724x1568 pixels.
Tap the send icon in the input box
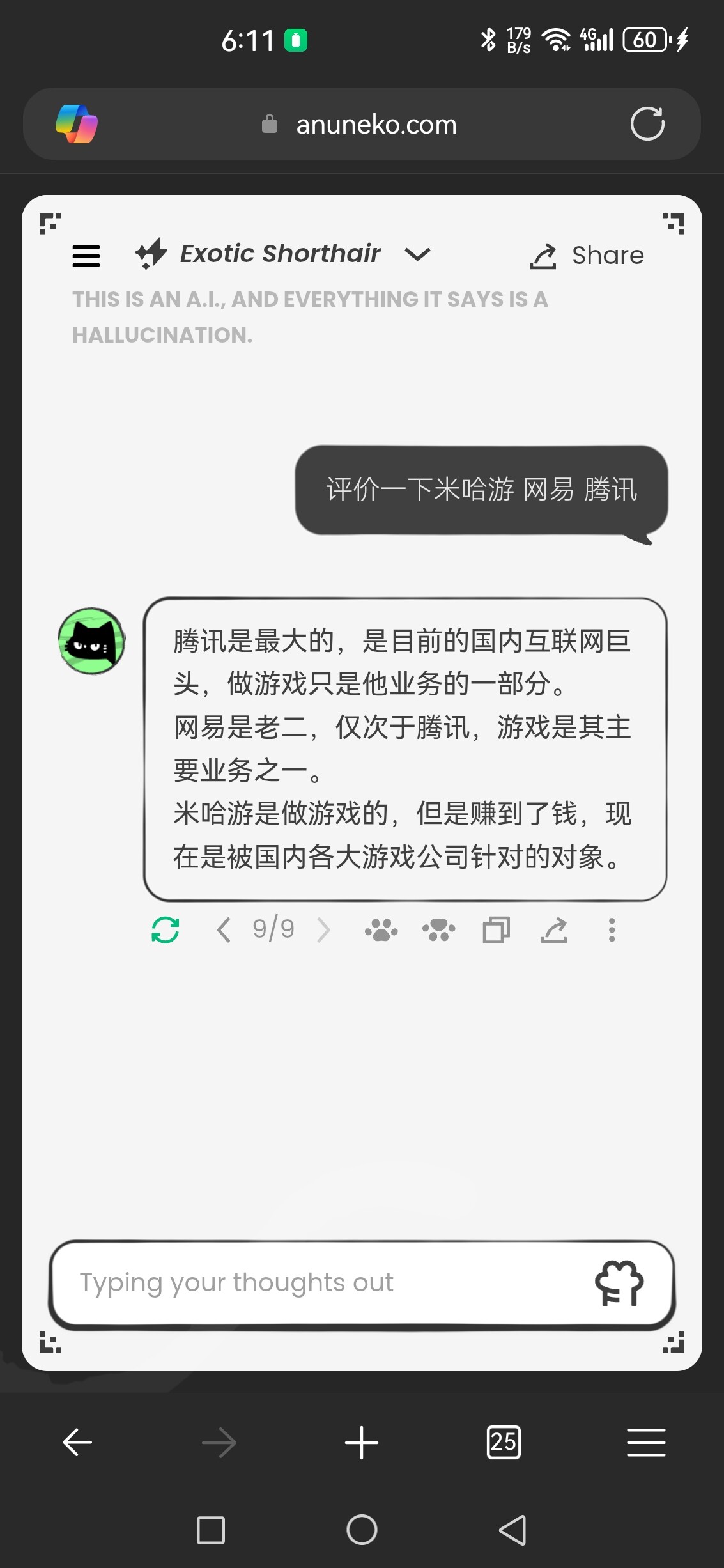coord(619,1283)
